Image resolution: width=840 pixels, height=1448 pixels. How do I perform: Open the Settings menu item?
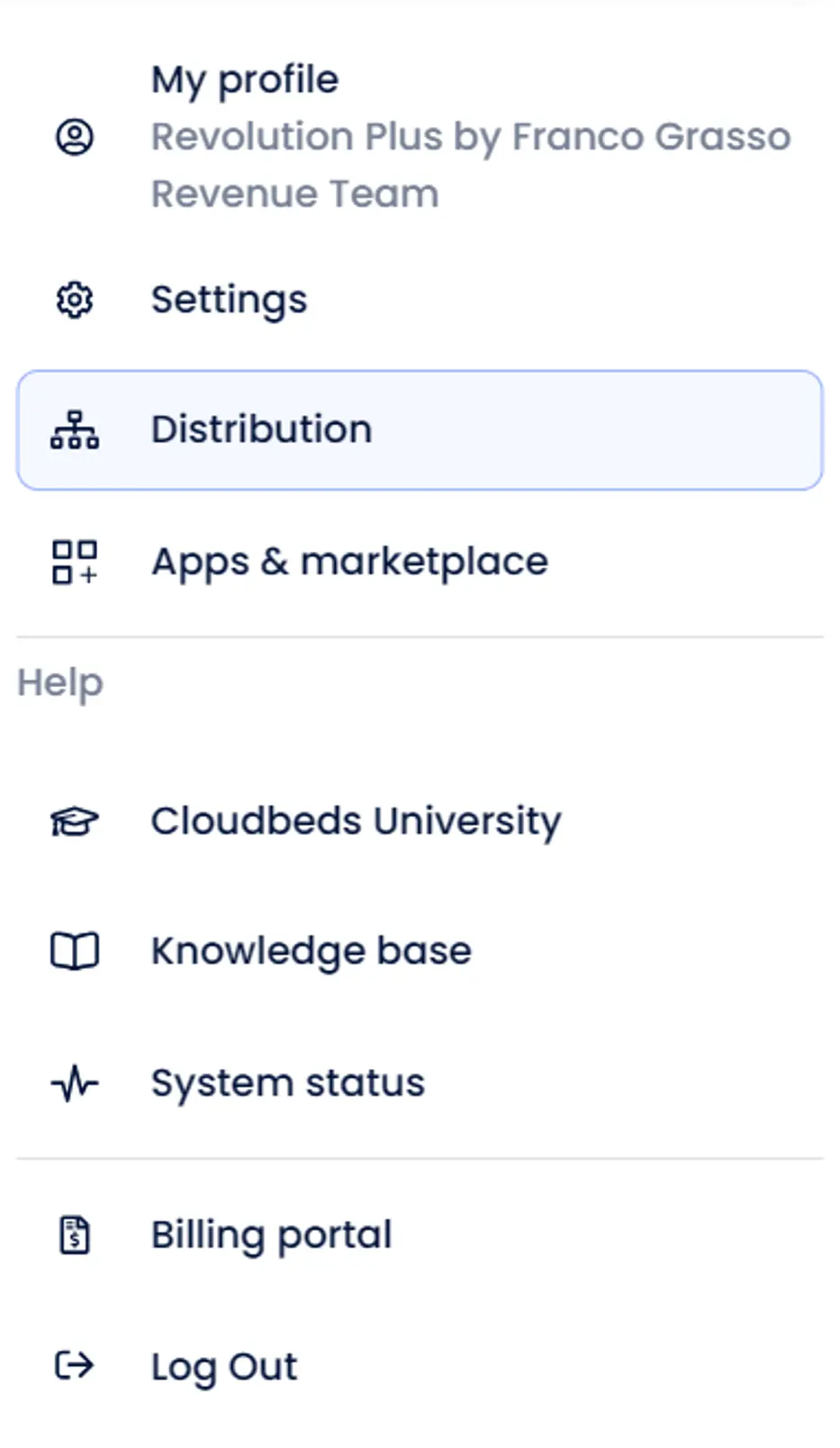(x=420, y=299)
